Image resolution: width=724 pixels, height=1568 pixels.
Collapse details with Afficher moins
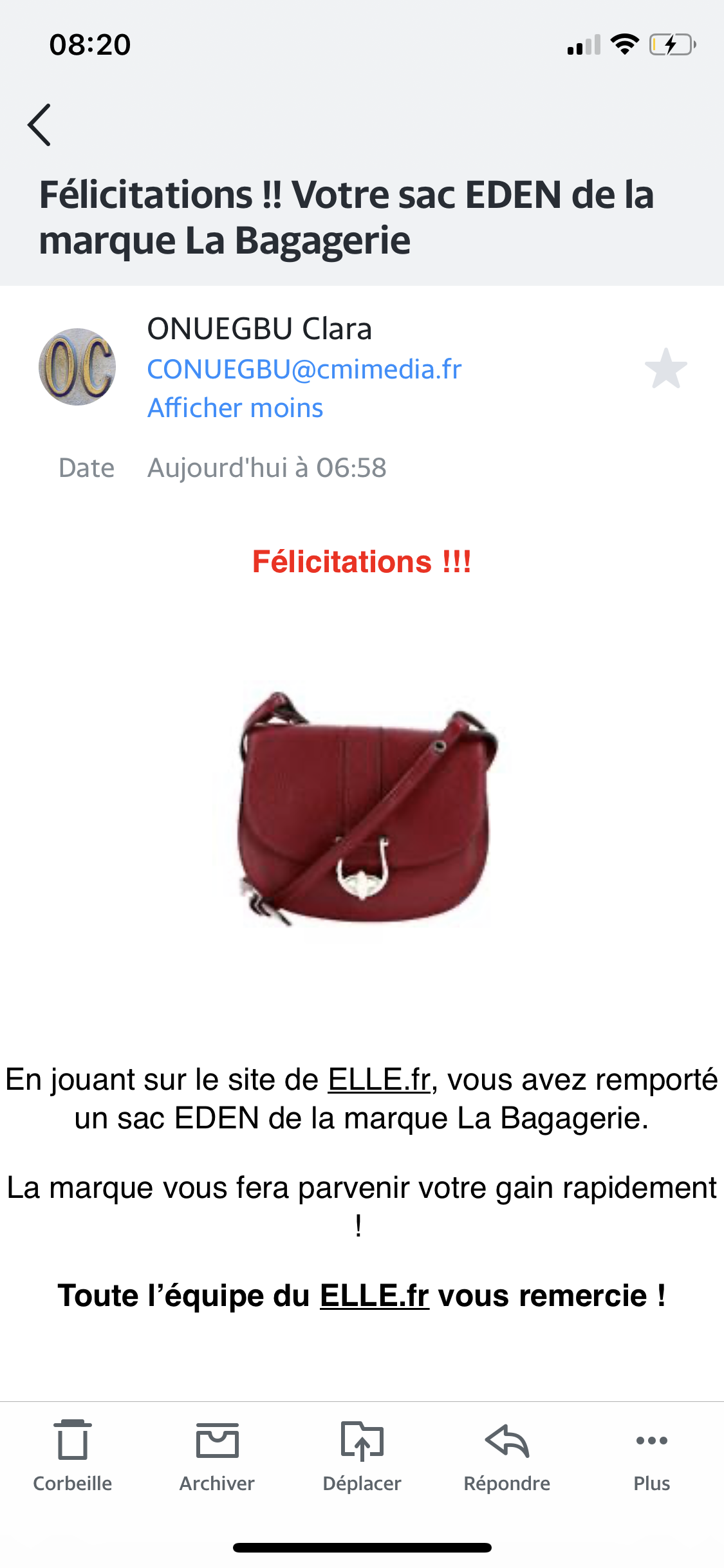point(236,408)
